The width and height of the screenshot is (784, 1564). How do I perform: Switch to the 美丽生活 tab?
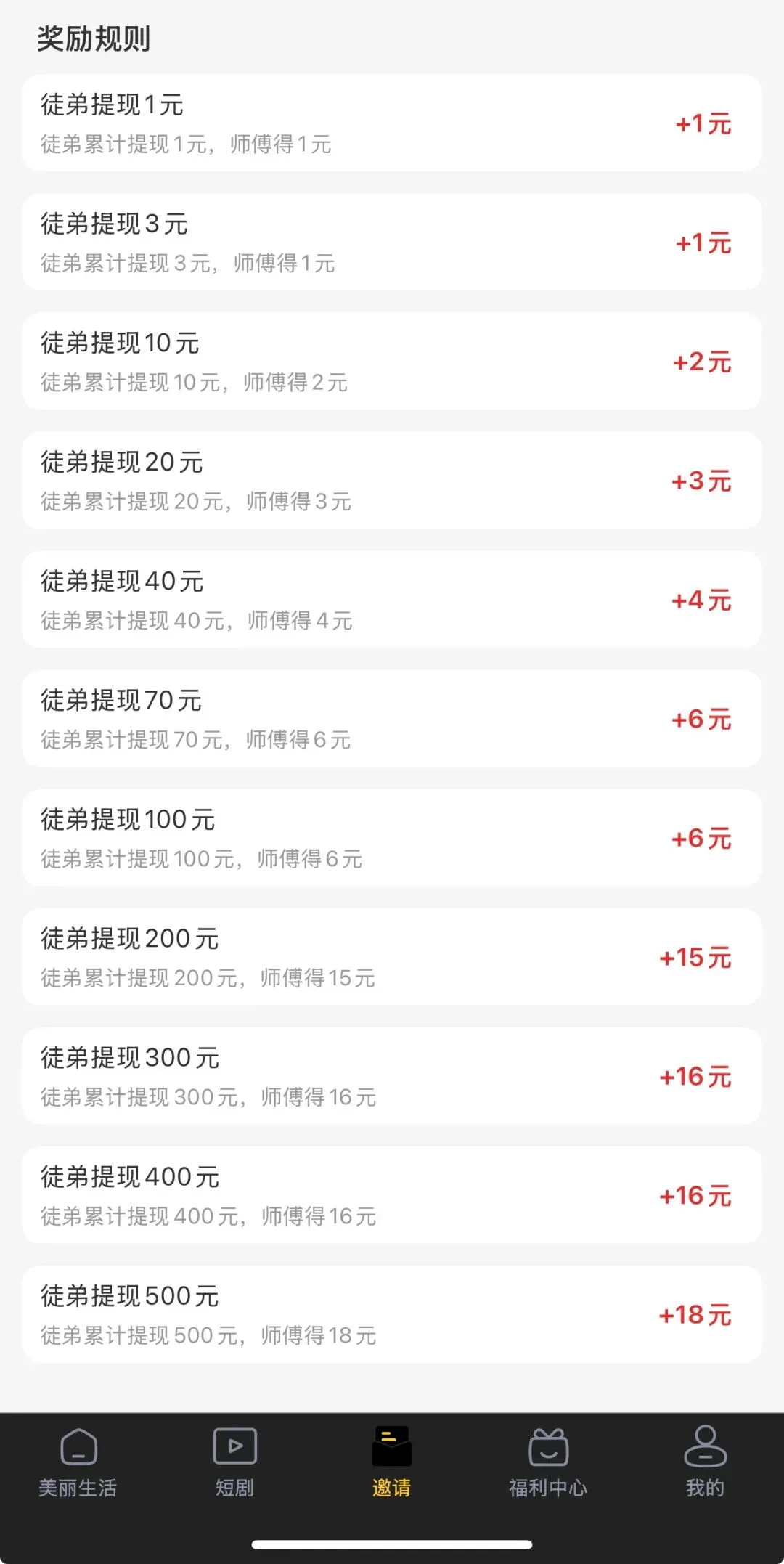coord(78,1461)
